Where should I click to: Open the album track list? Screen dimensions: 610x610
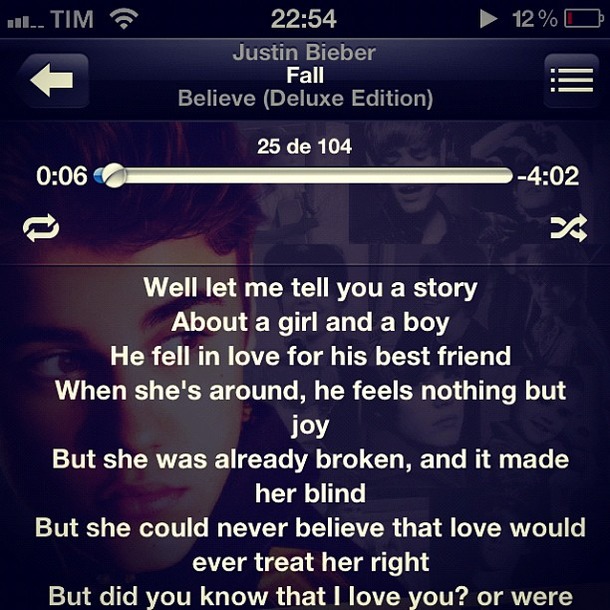tap(571, 81)
